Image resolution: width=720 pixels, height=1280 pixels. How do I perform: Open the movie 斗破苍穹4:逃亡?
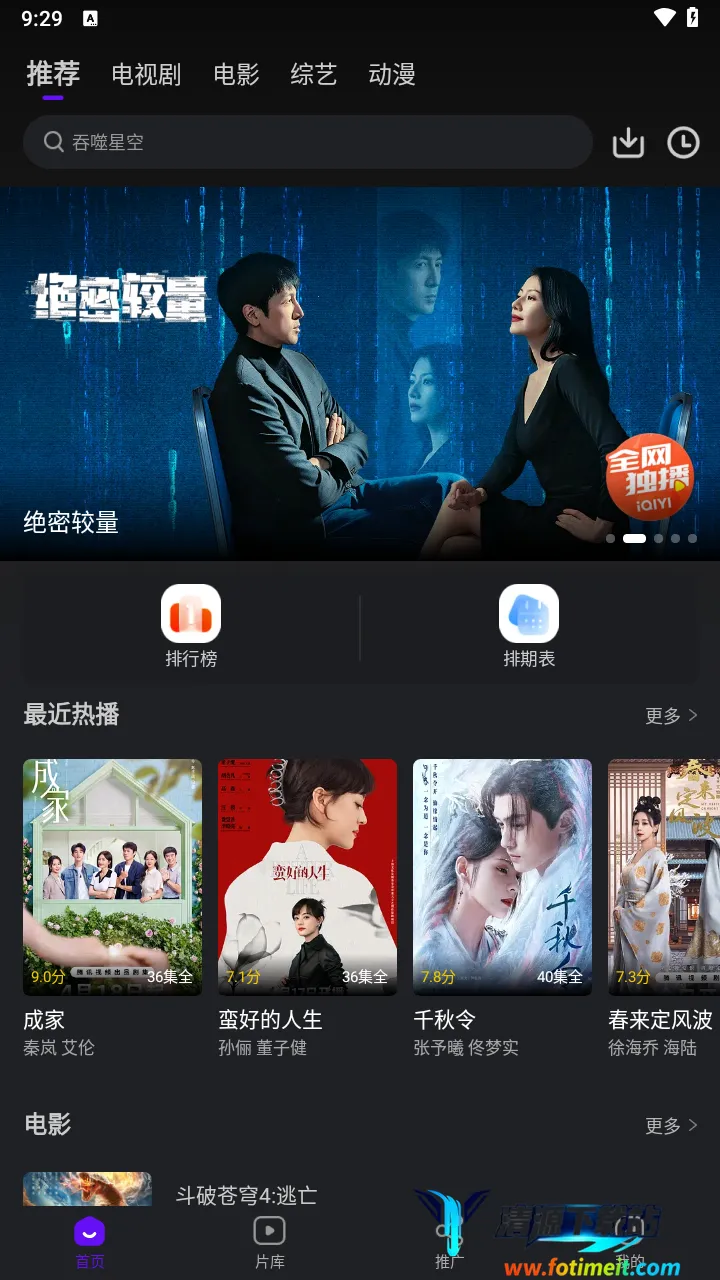(x=246, y=1195)
